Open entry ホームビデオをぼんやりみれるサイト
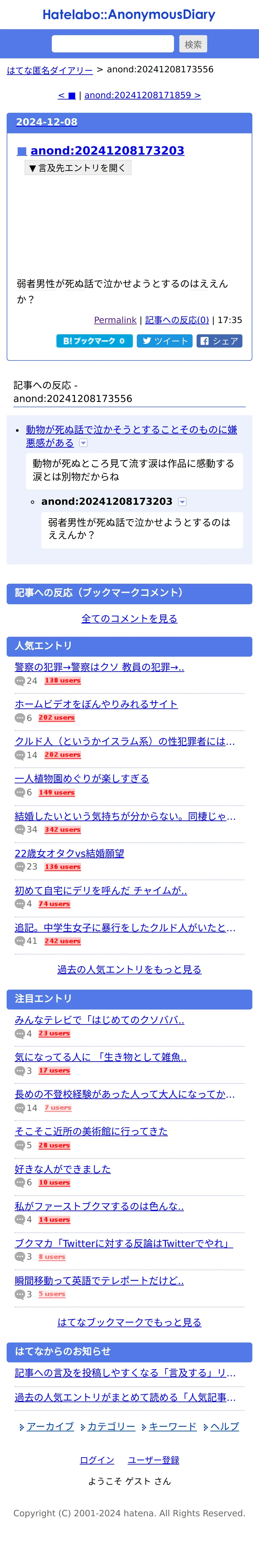This screenshot has width=259, height=1568. click(96, 704)
